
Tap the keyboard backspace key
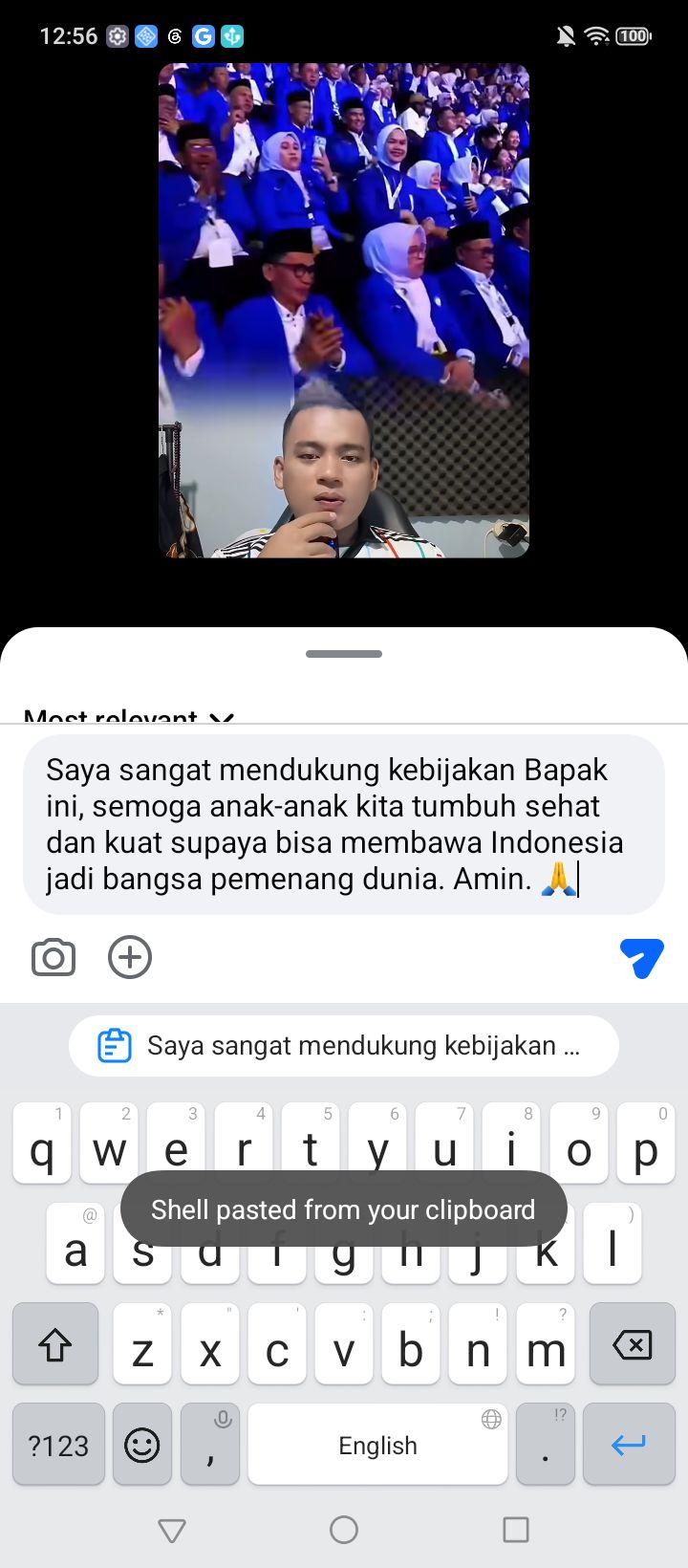tap(632, 1345)
